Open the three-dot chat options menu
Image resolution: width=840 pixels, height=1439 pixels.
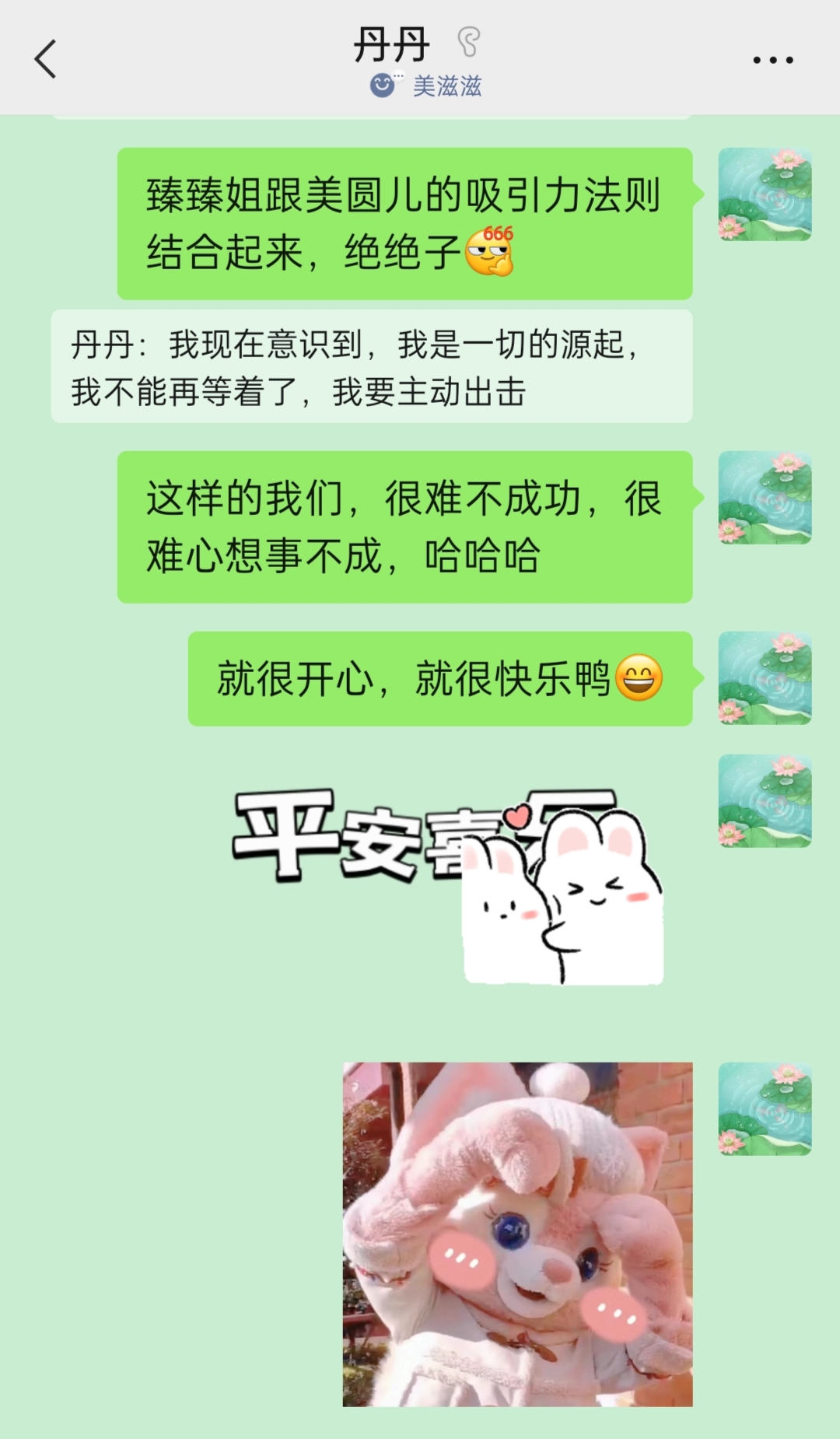tap(772, 60)
